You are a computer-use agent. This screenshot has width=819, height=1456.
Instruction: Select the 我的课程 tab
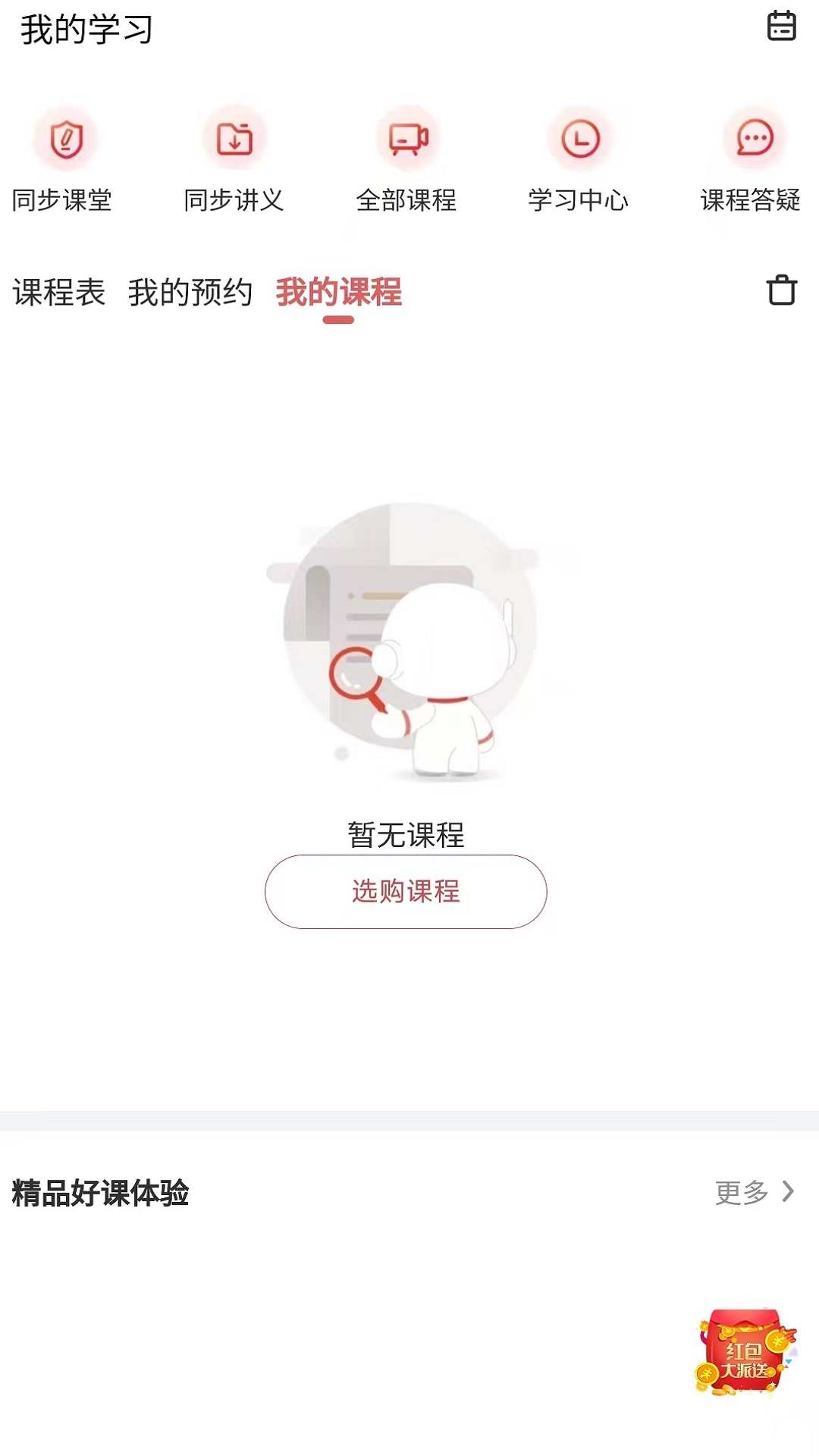[339, 293]
